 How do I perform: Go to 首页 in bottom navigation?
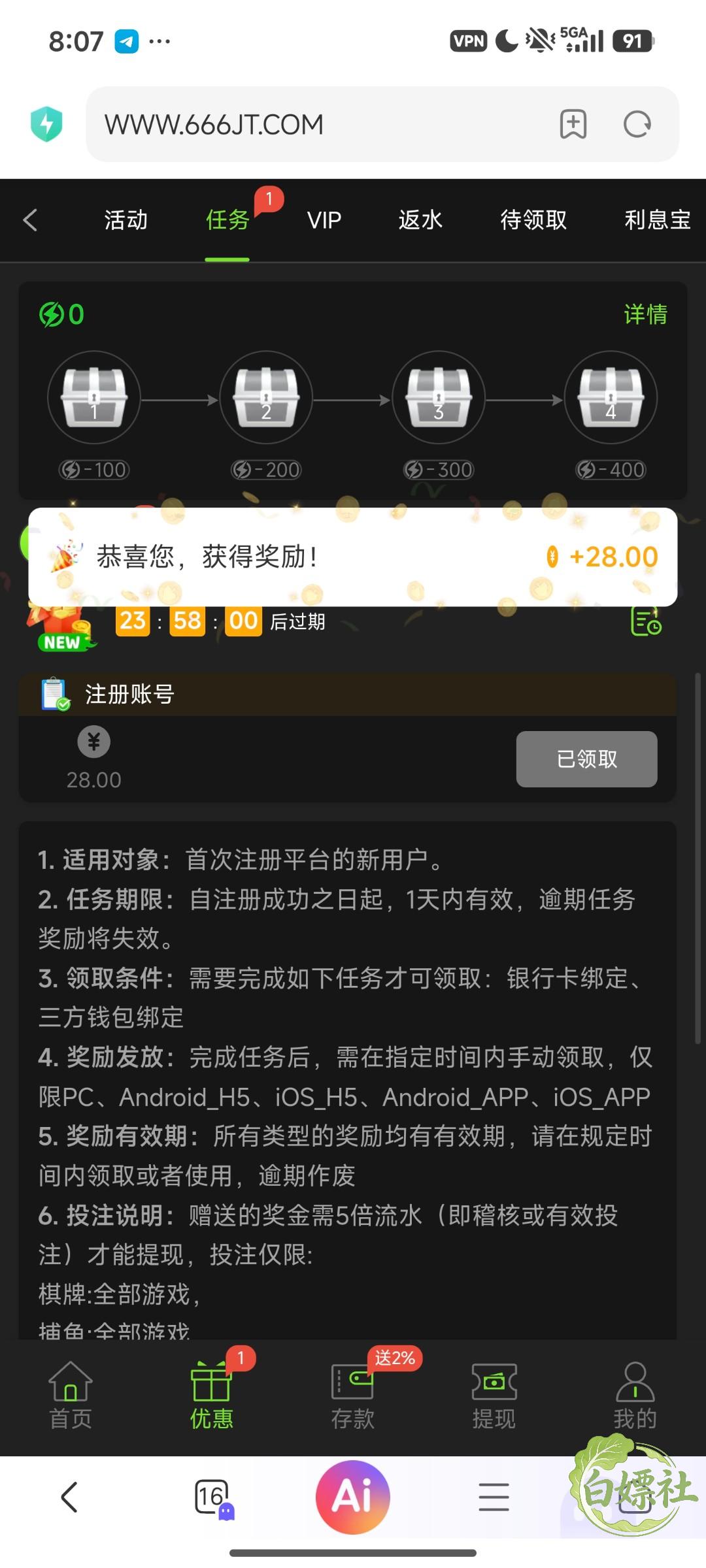coord(71,1395)
